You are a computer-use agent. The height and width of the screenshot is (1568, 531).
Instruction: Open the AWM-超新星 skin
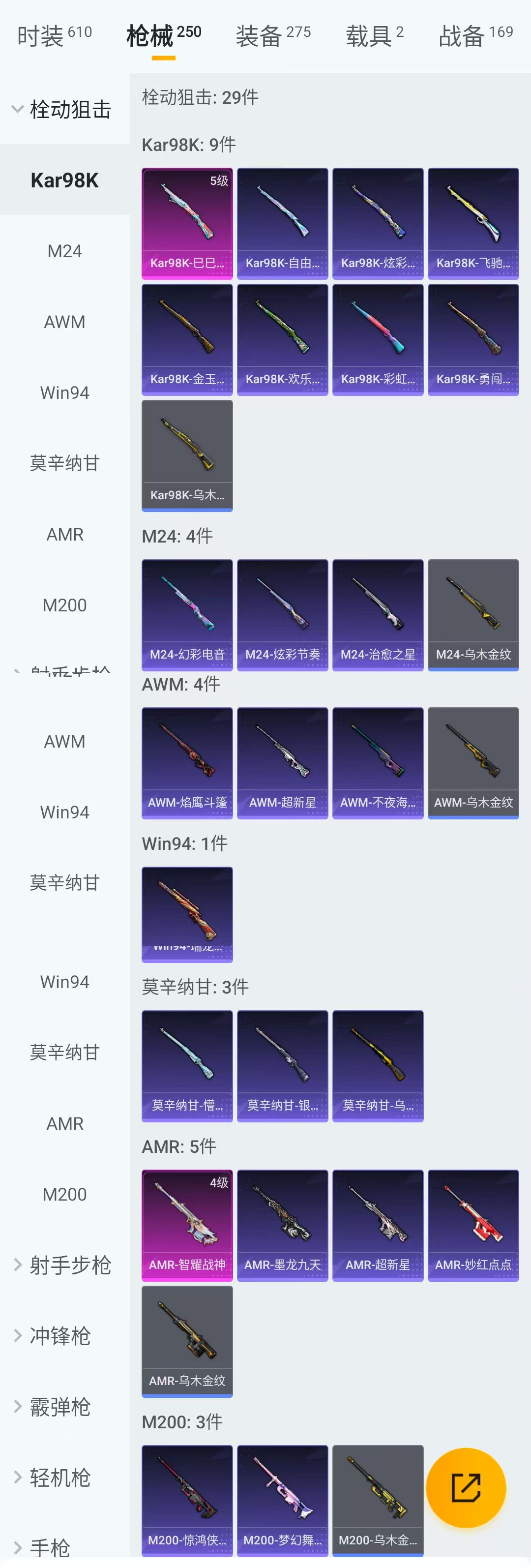click(282, 763)
